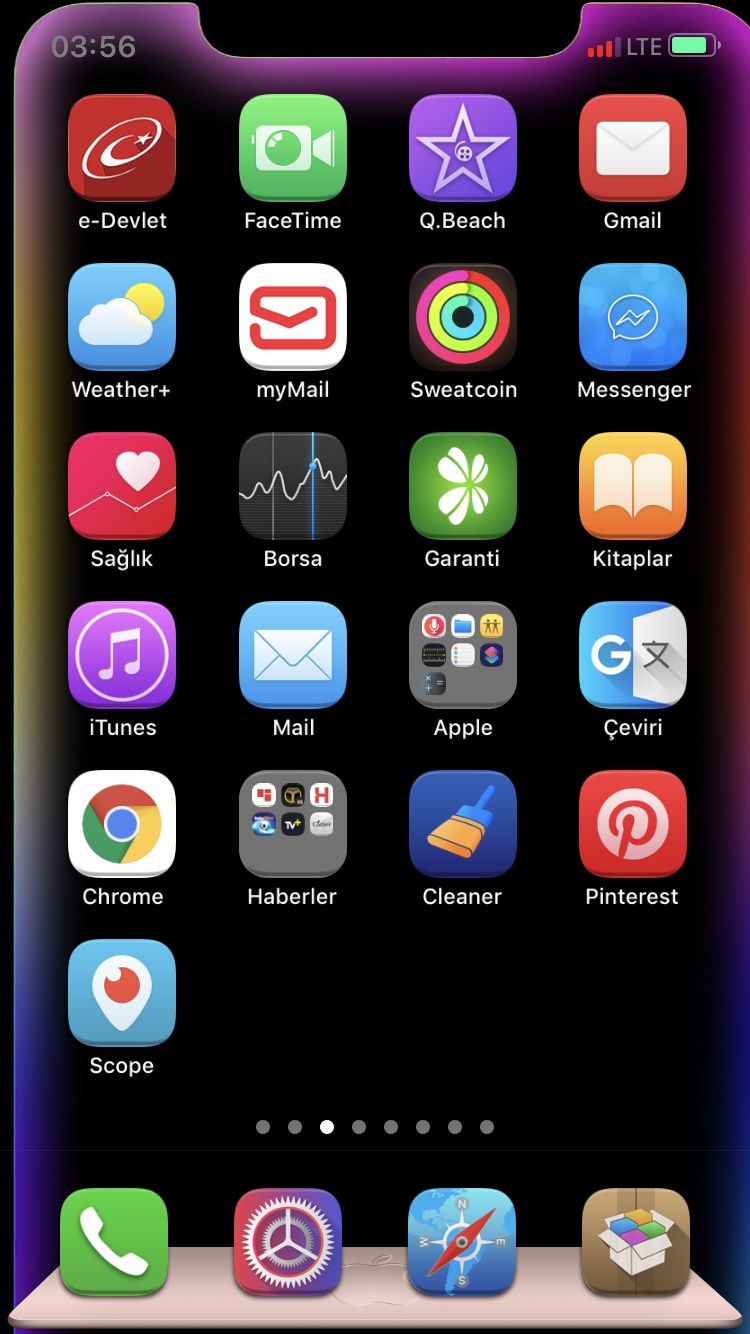Image resolution: width=750 pixels, height=1334 pixels.
Task: Open the Apple folder
Action: pos(463,655)
